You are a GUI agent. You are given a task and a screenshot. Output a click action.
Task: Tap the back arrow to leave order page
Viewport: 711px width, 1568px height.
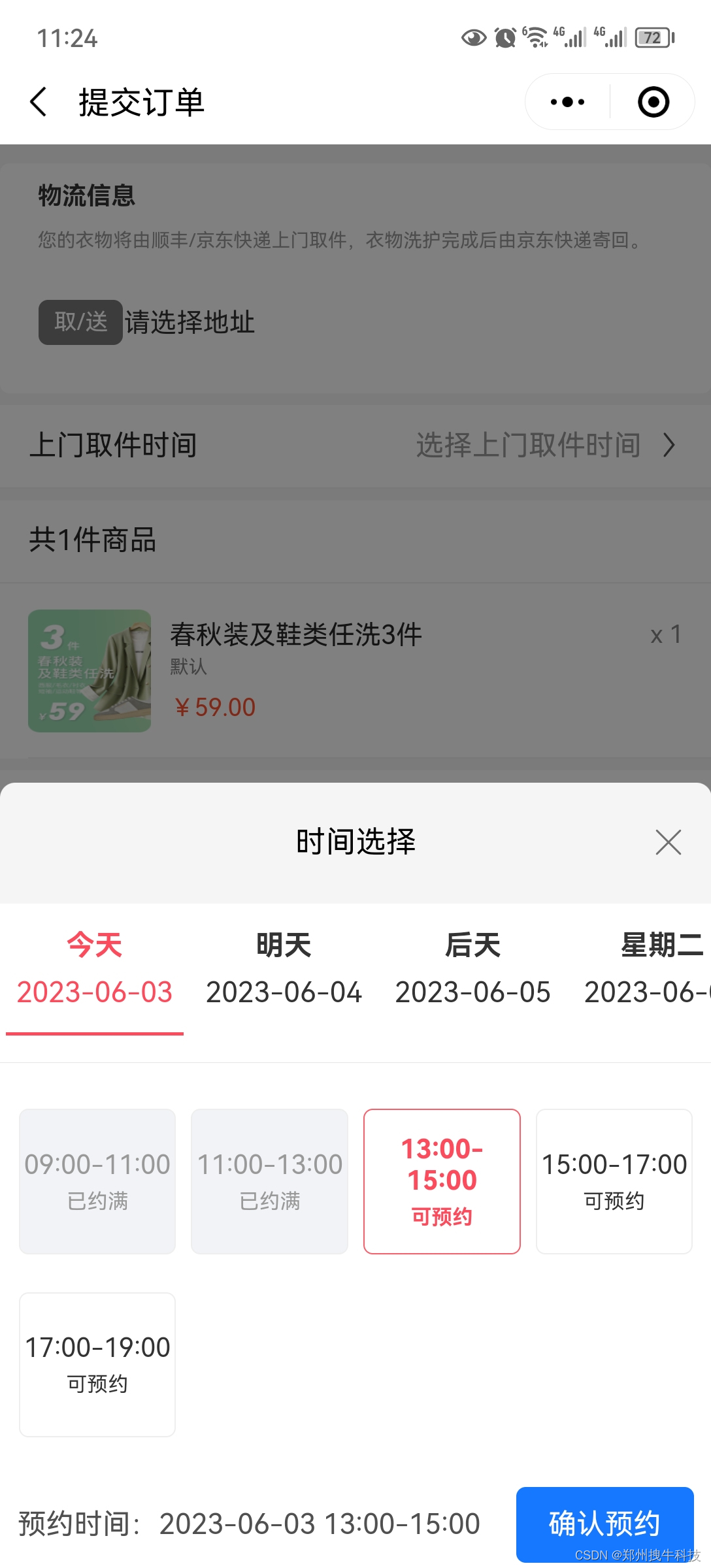coord(37,102)
